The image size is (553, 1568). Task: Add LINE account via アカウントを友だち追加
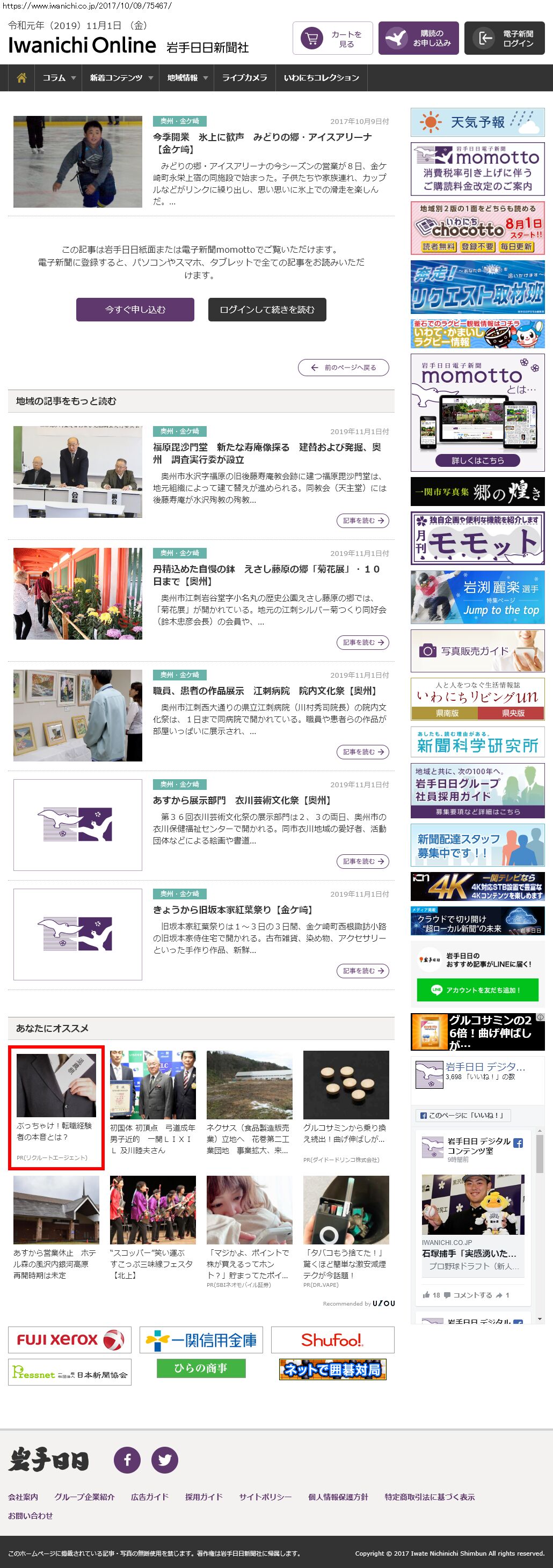(477, 990)
